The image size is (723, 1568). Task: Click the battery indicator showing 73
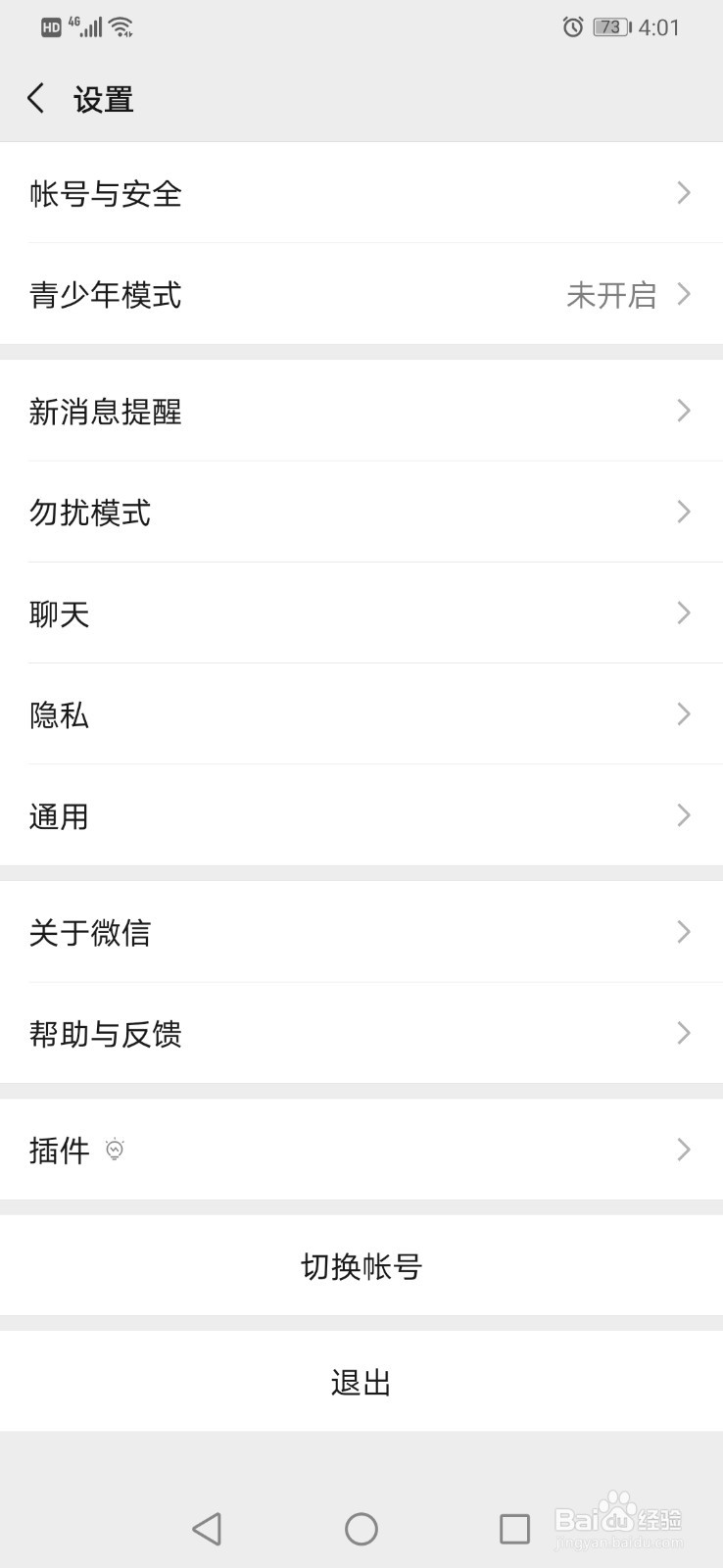[x=607, y=27]
